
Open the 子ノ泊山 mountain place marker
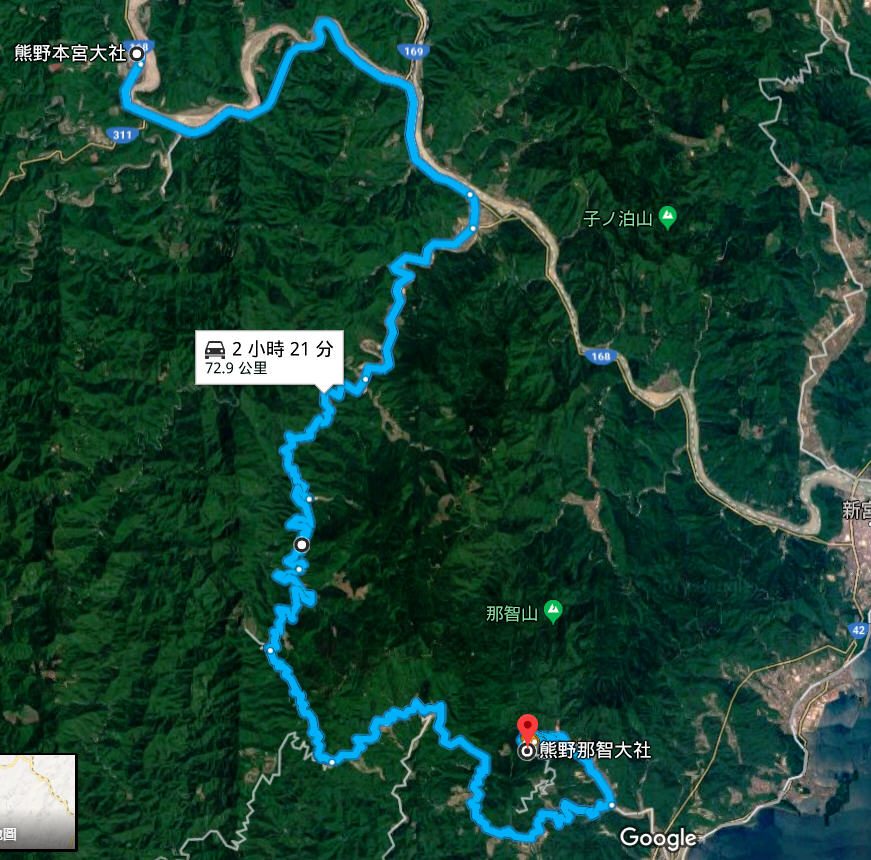[x=668, y=217]
